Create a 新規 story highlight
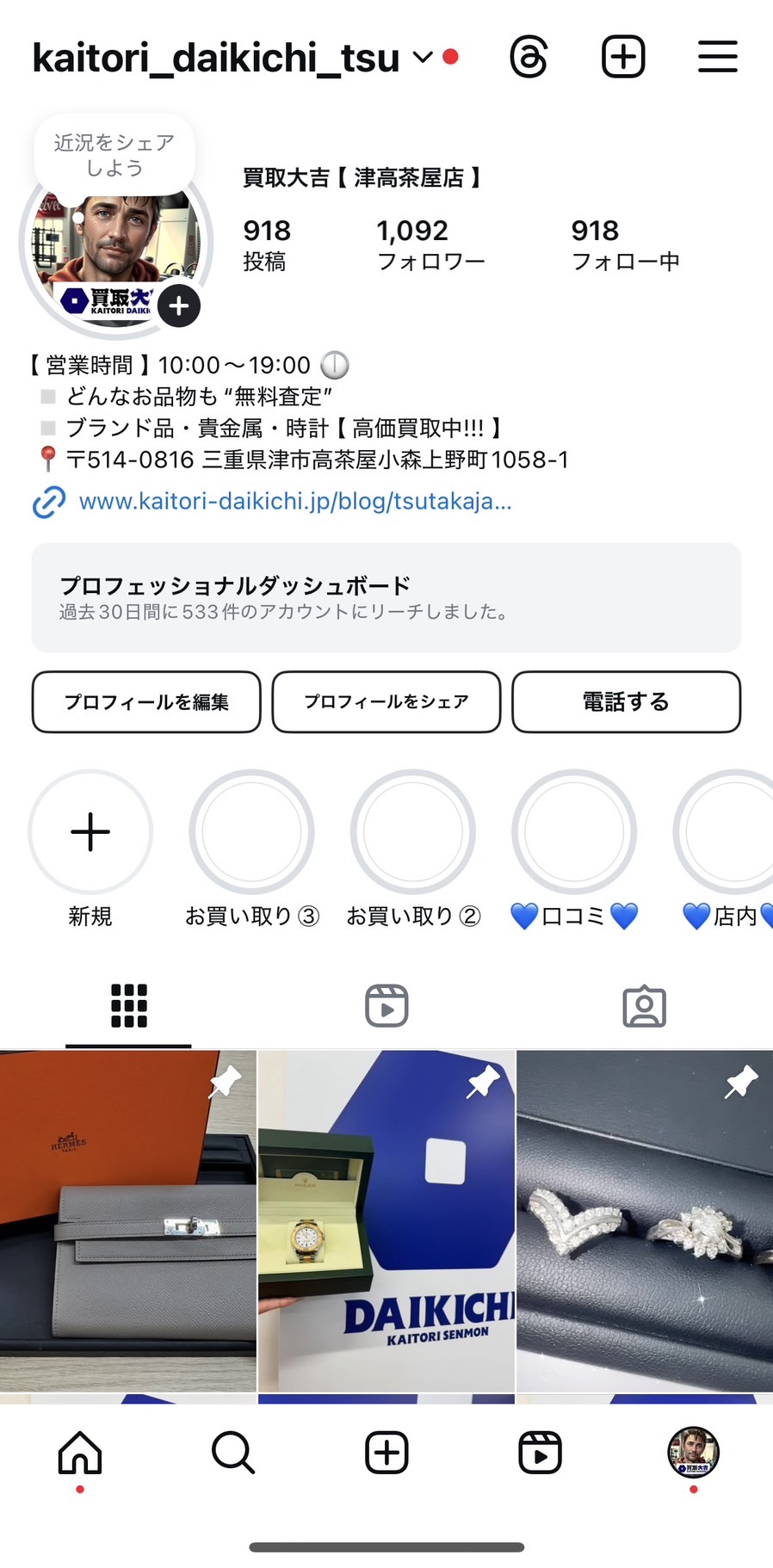773x1568 pixels. (90, 832)
